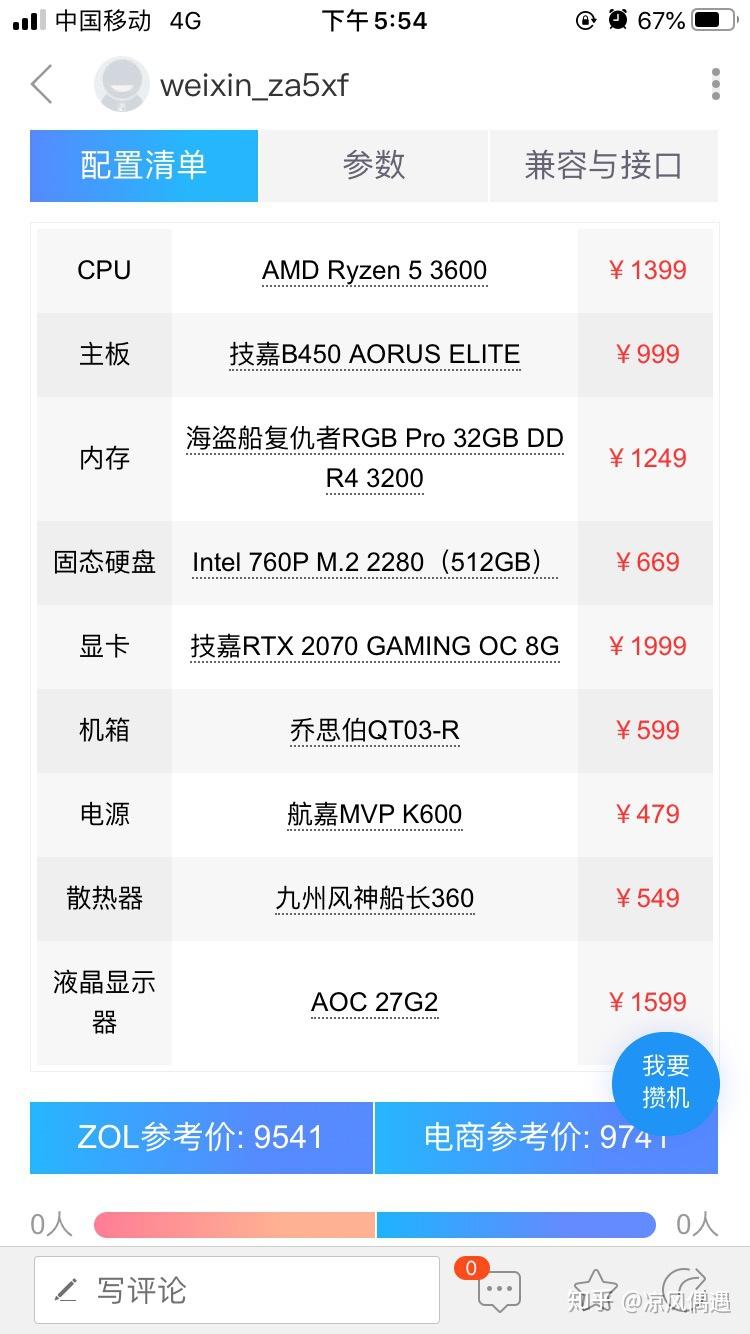Open the 乔思伯QT03-R case link
The height and width of the screenshot is (1334, 750).
[374, 730]
